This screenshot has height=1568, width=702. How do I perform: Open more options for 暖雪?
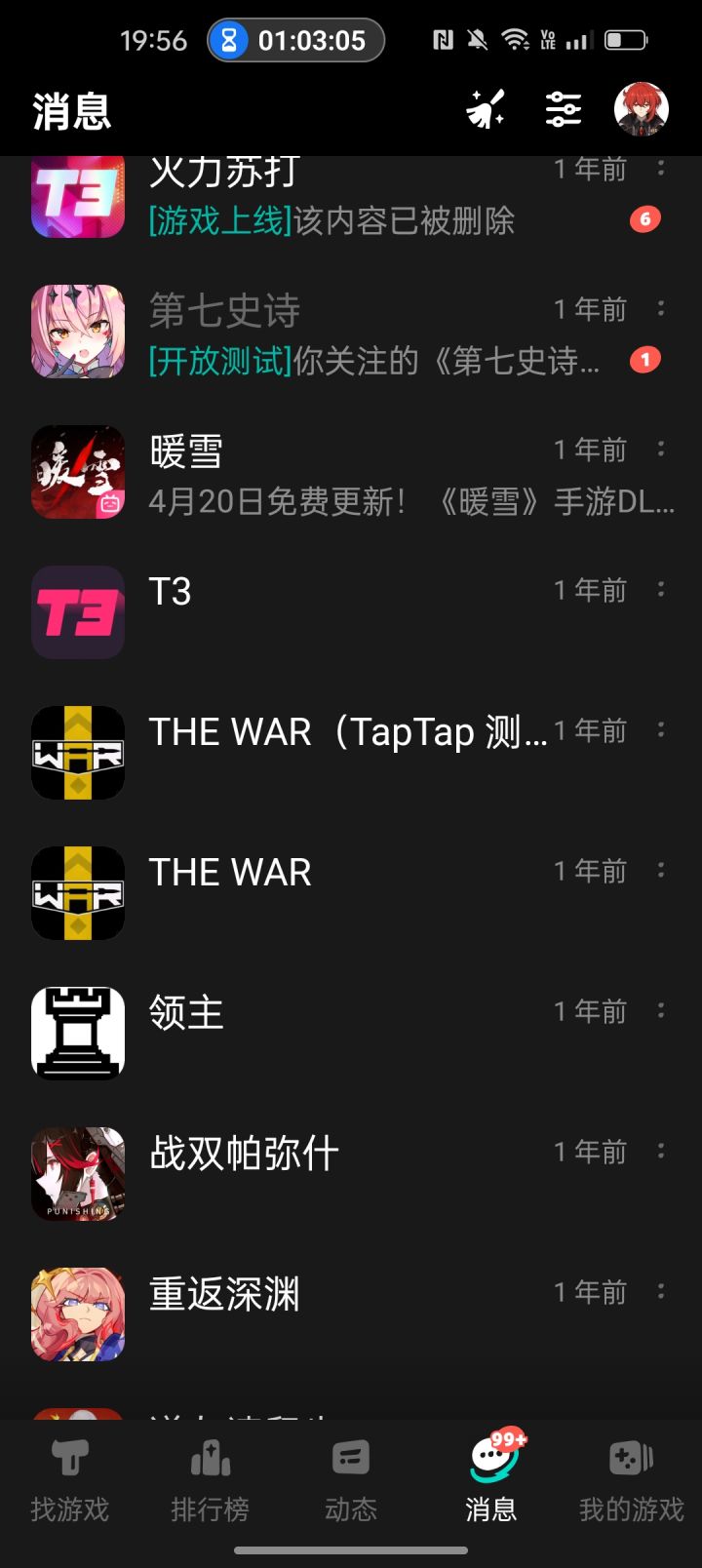[662, 450]
